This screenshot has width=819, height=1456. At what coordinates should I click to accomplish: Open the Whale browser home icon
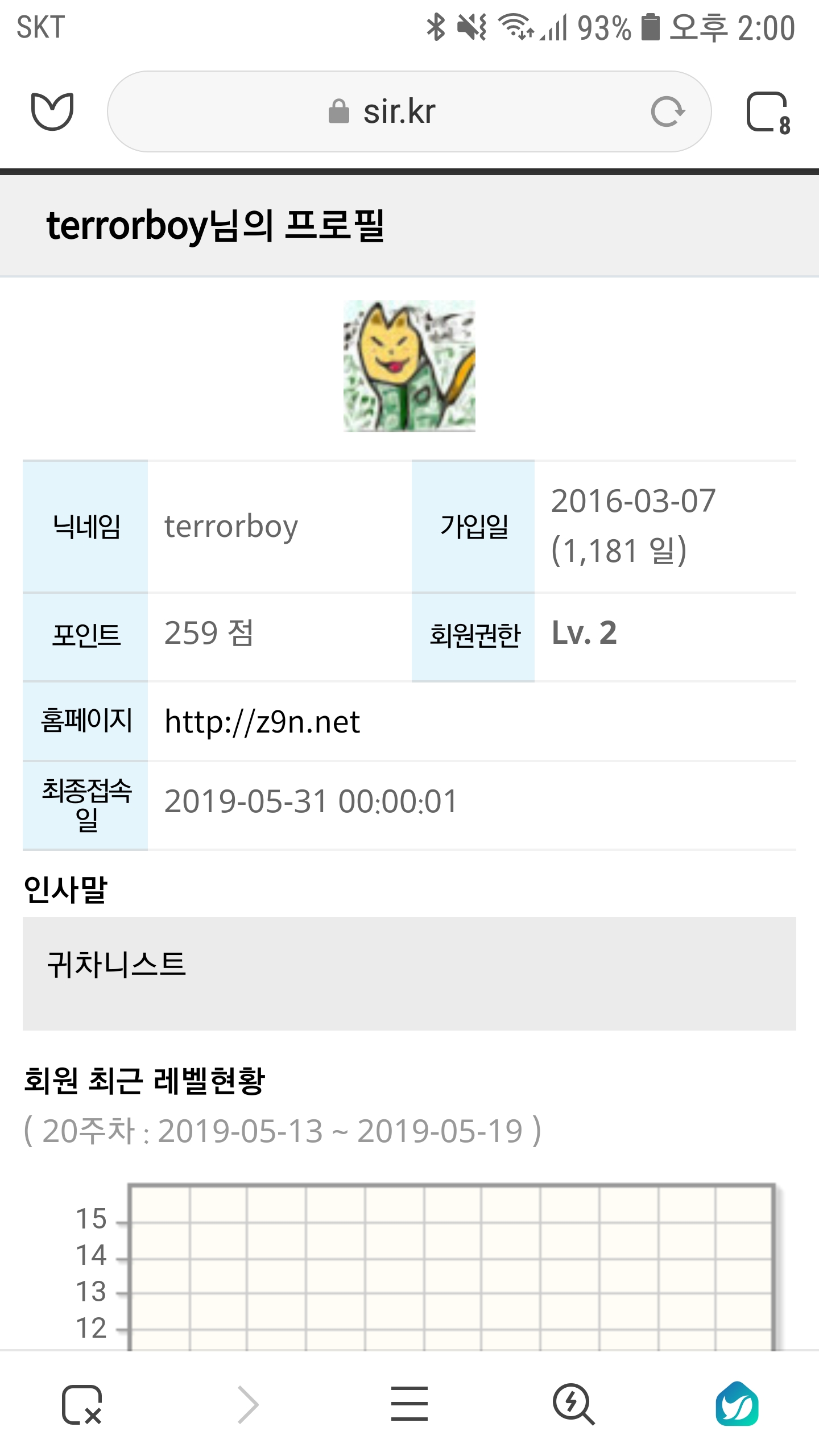click(x=52, y=111)
